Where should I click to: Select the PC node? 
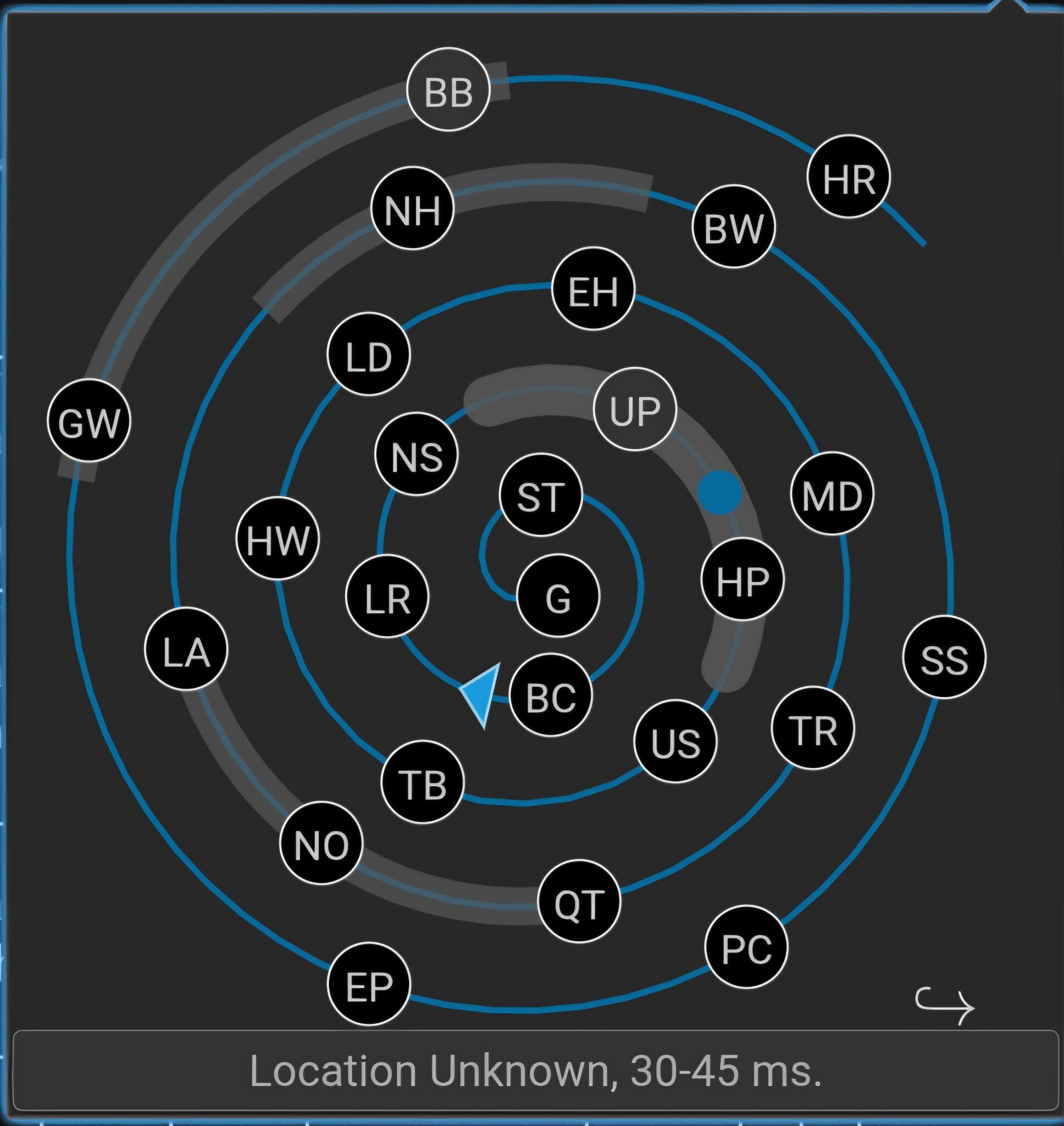click(x=746, y=947)
